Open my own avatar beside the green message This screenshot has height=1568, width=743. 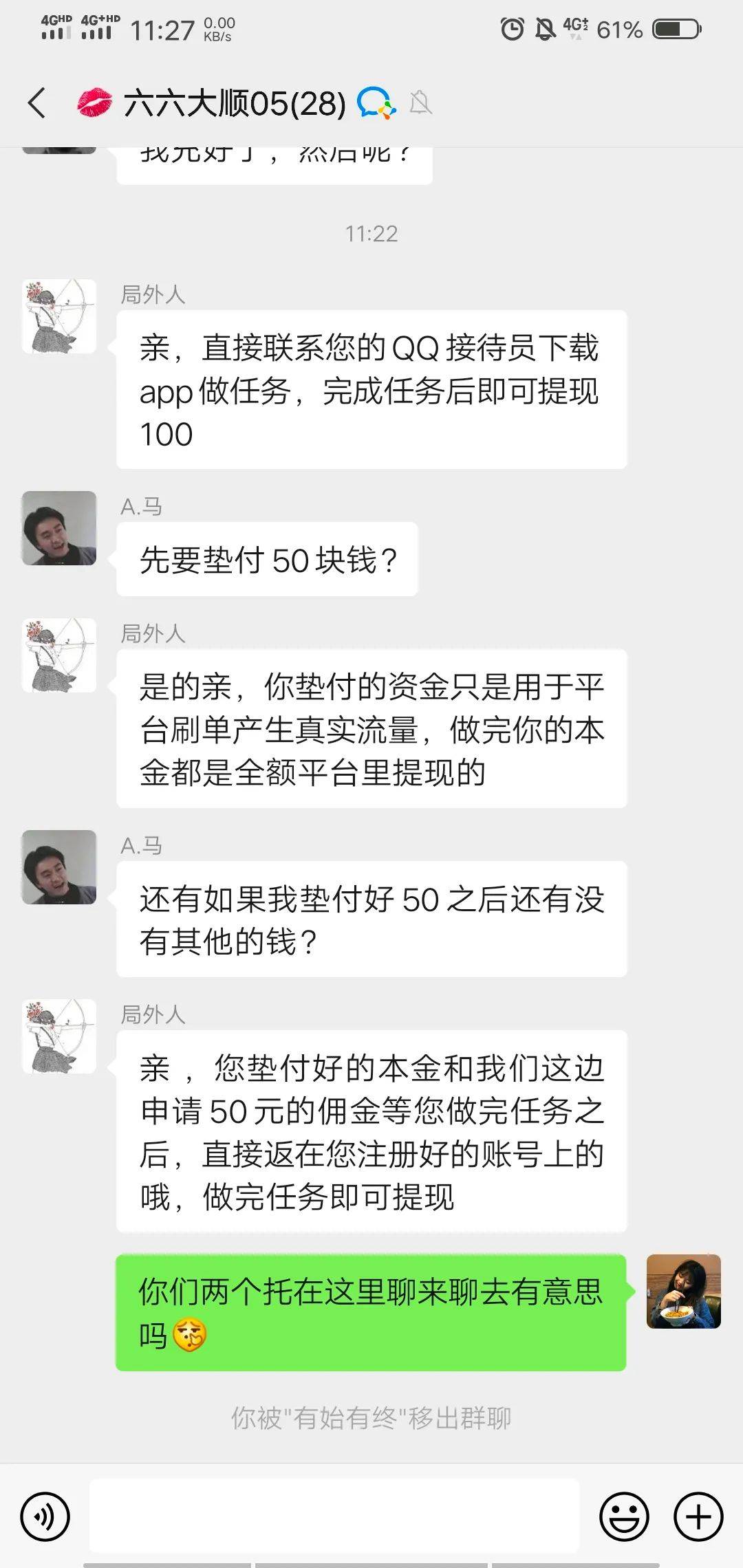point(683,1292)
